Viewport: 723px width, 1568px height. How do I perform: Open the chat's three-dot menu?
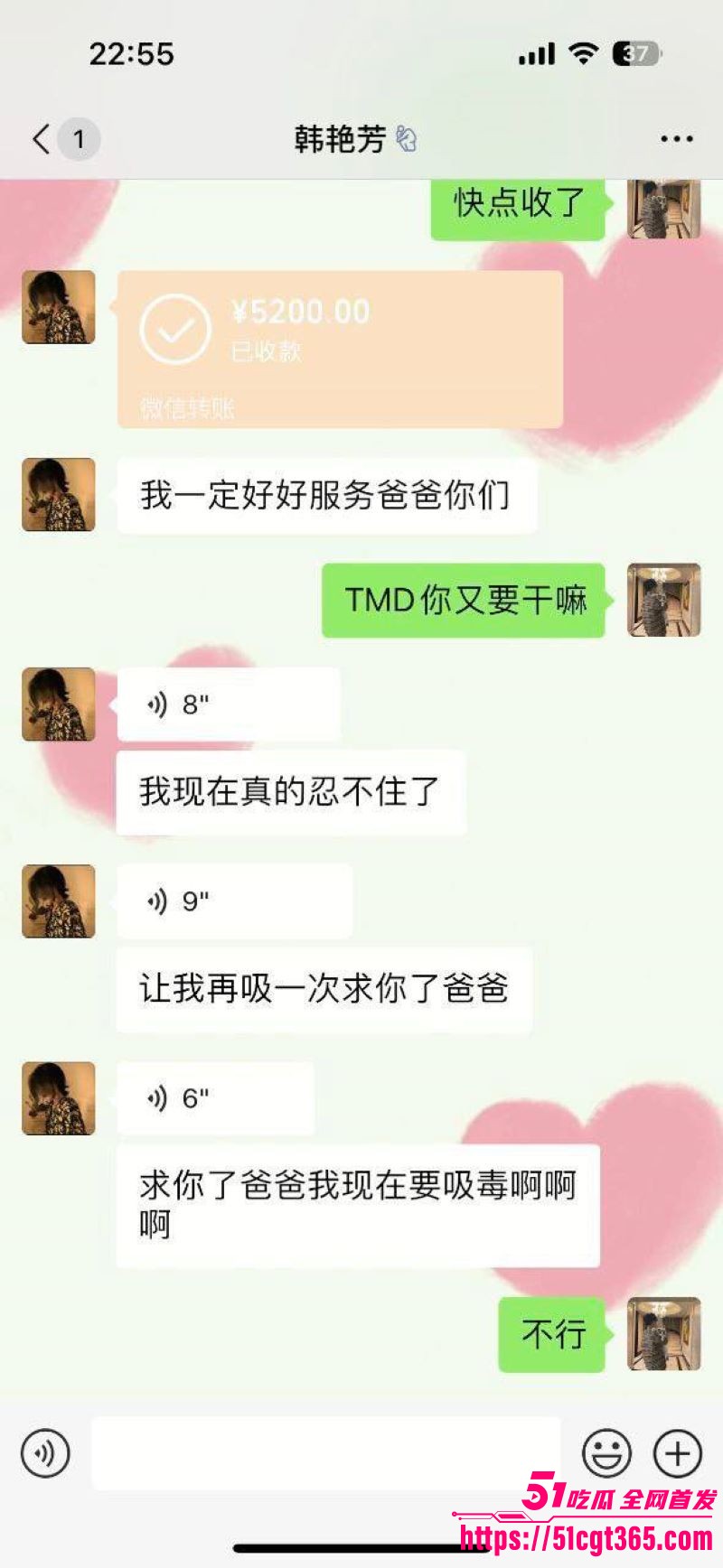tap(676, 139)
